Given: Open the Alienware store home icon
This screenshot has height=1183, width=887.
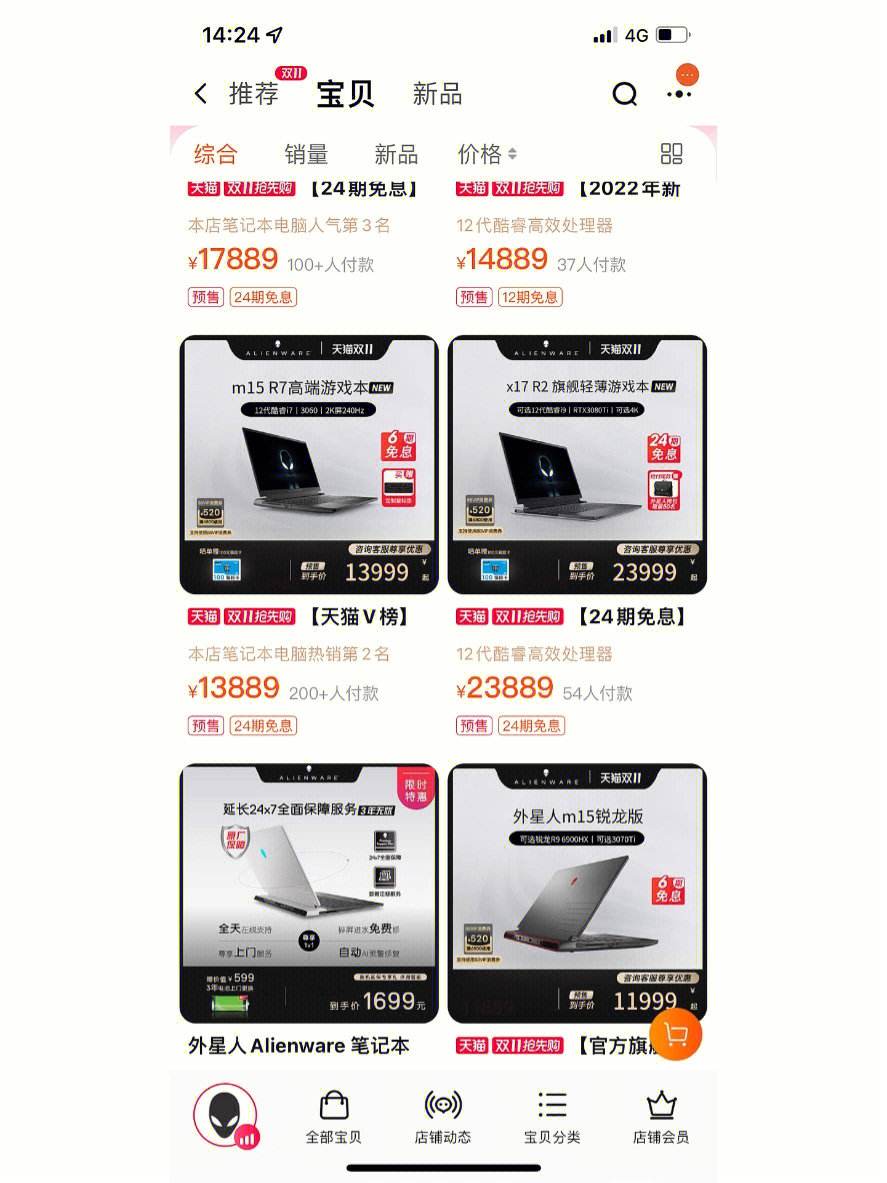Looking at the screenshot, I should click(x=225, y=1116).
